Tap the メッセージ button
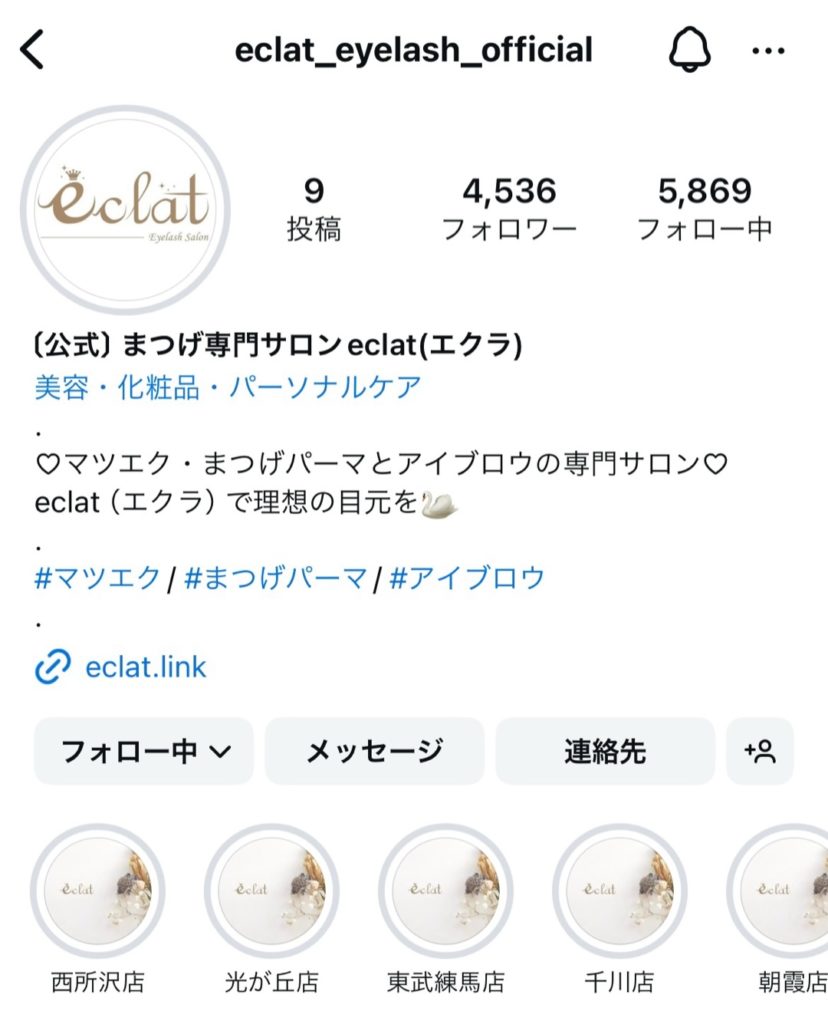This screenshot has width=828, height=1024. tap(374, 751)
